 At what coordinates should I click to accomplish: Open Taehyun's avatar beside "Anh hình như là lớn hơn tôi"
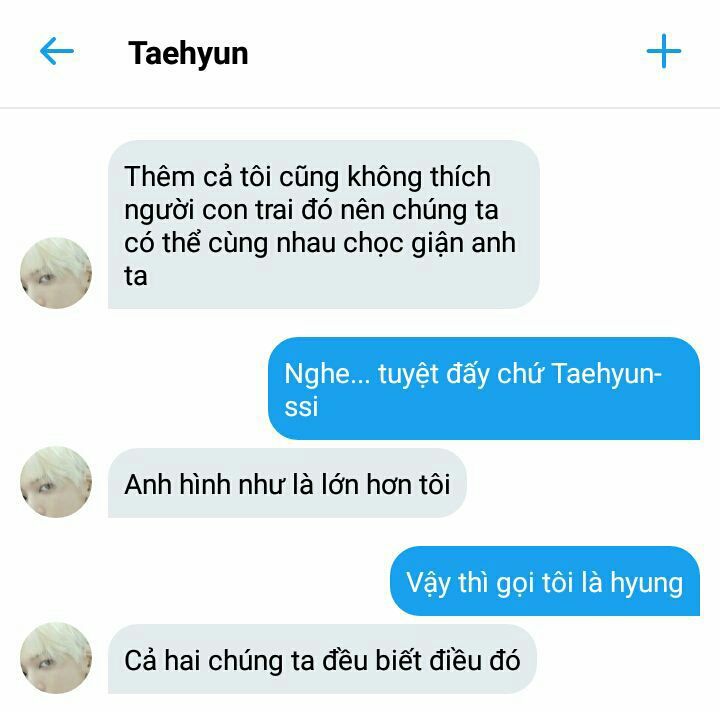pyautogui.click(x=56, y=482)
